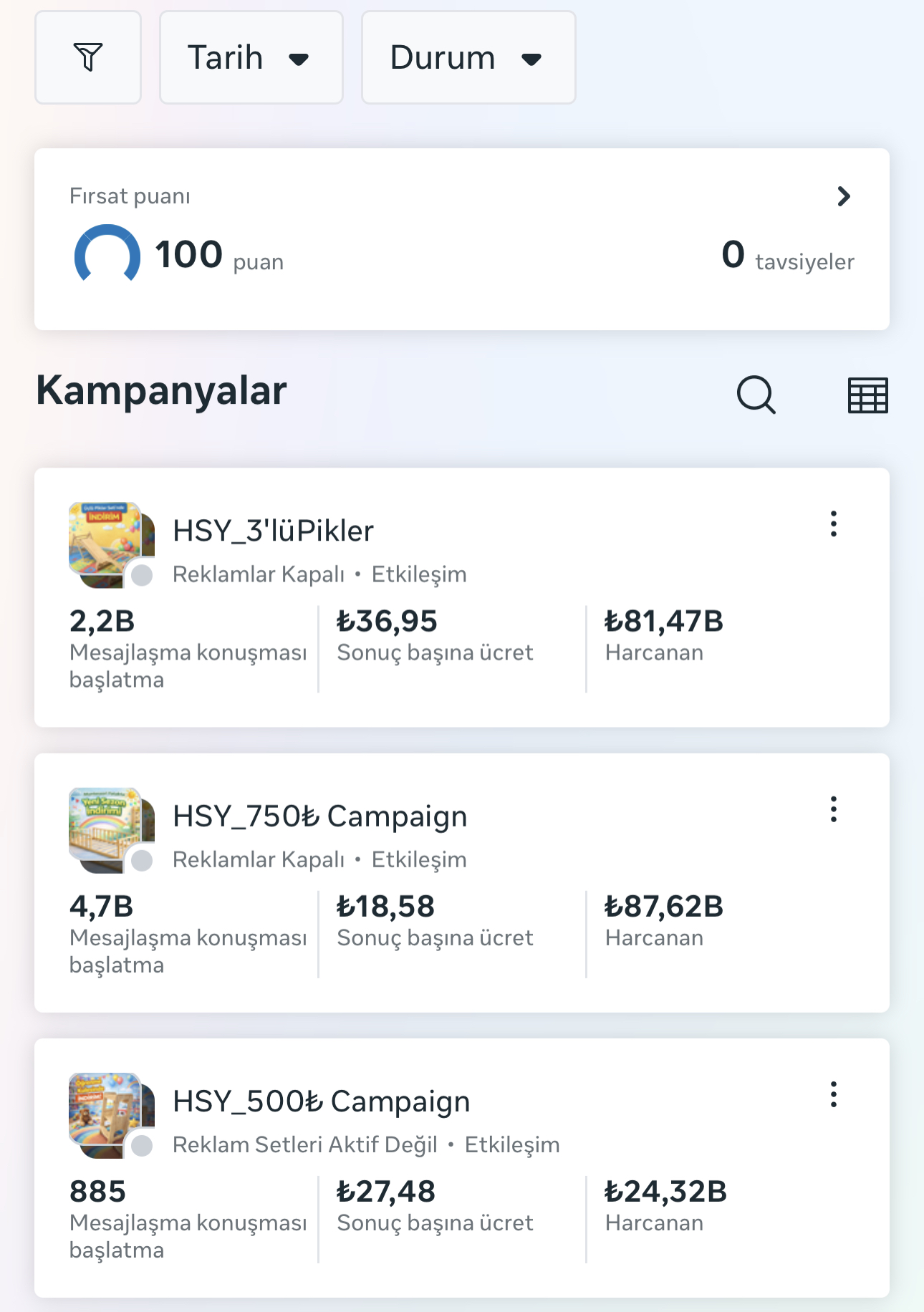Viewport: 924px width, 1312px height.
Task: Open the HSY_750₺ Campaign card
Action: pos(462,882)
